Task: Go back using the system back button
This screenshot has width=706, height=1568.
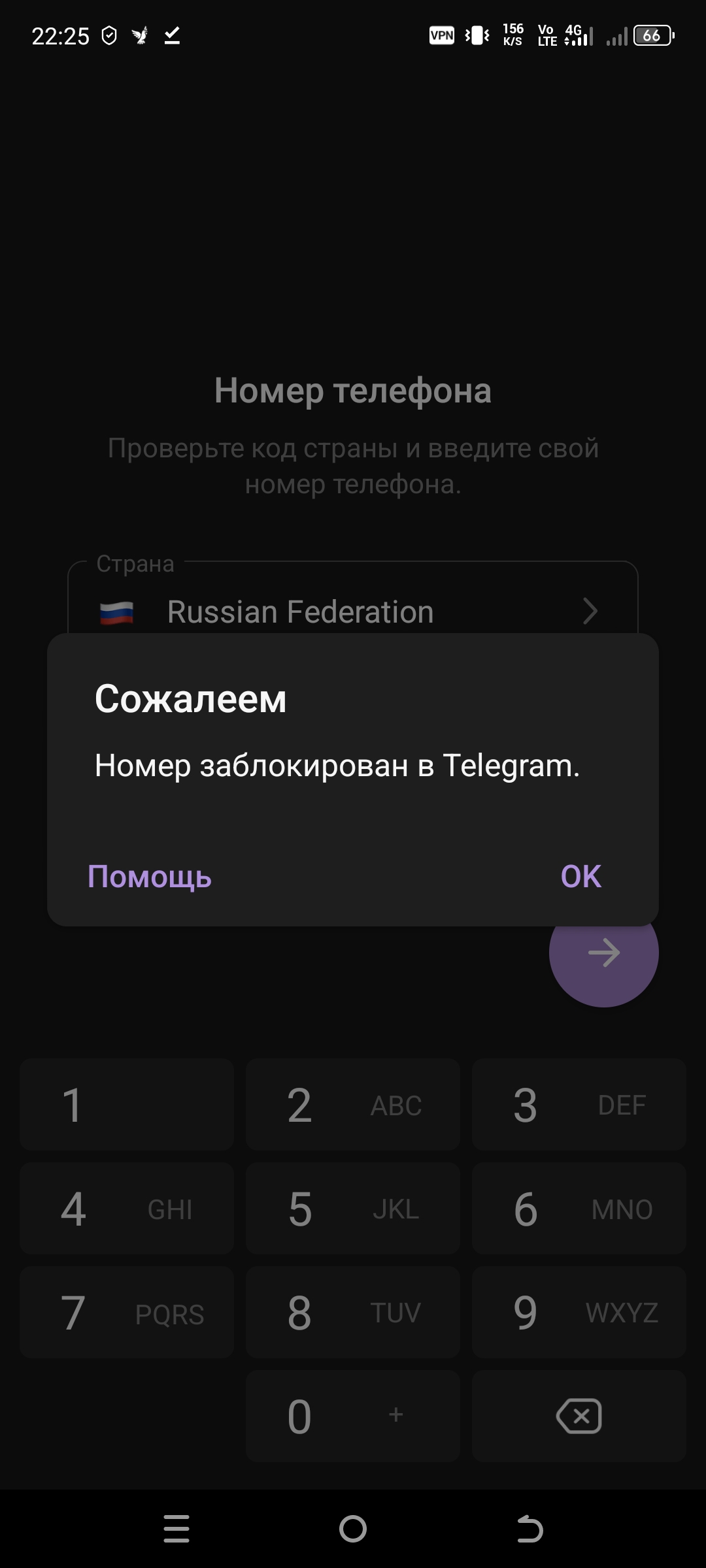Action: [529, 1529]
